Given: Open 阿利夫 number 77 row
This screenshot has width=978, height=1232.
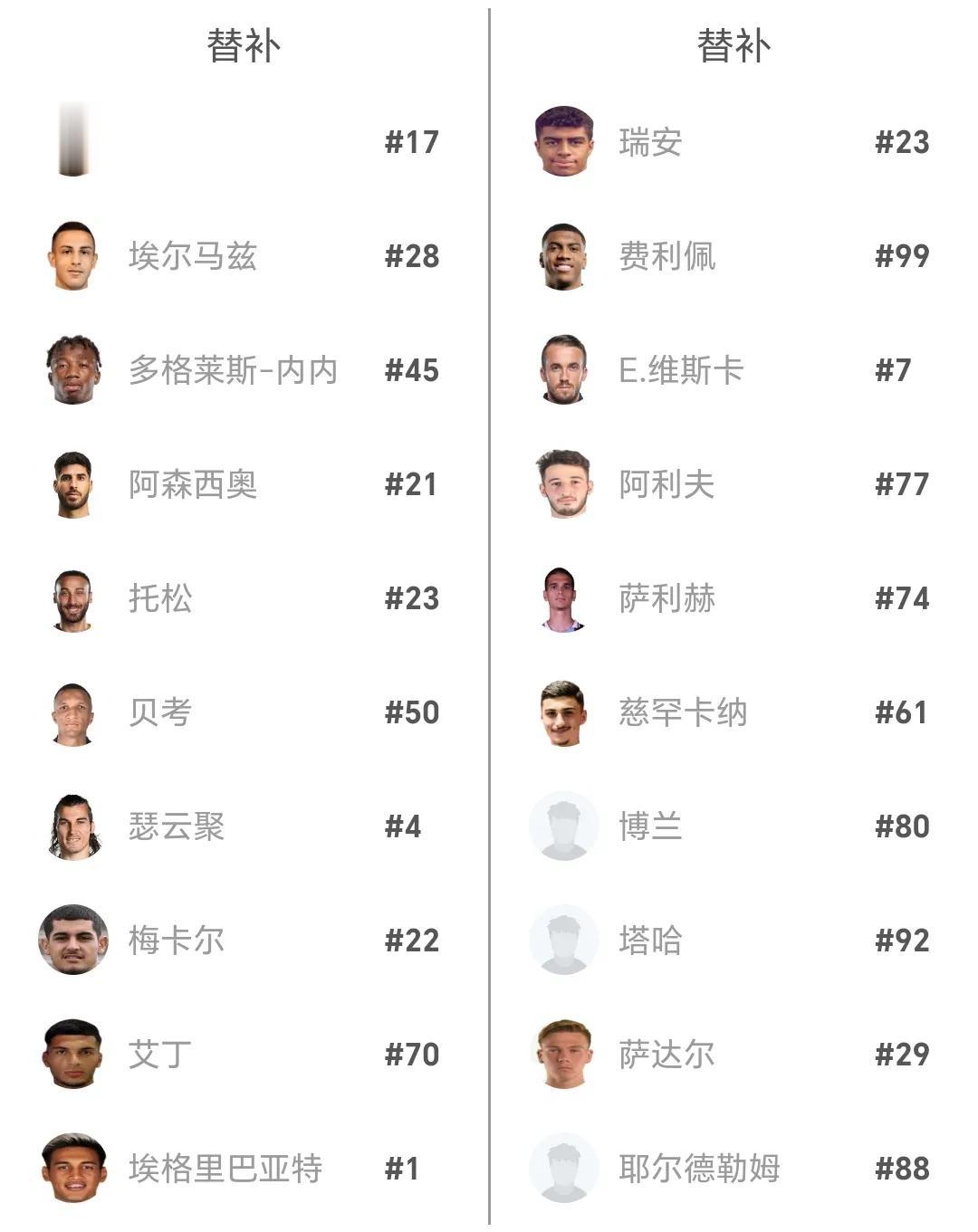Looking at the screenshot, I should [666, 484].
